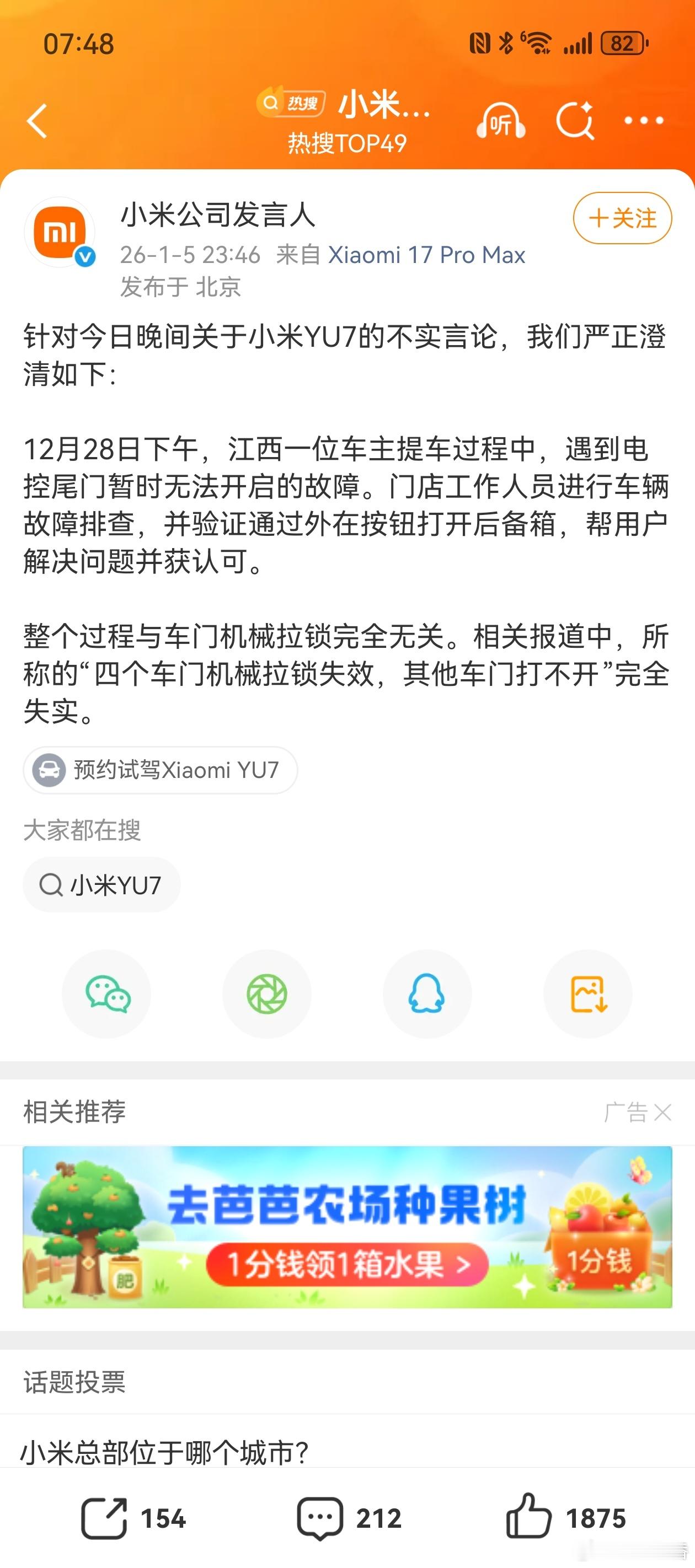Share the post to QQ
Screen dimensions: 695x1568
(x=427, y=993)
